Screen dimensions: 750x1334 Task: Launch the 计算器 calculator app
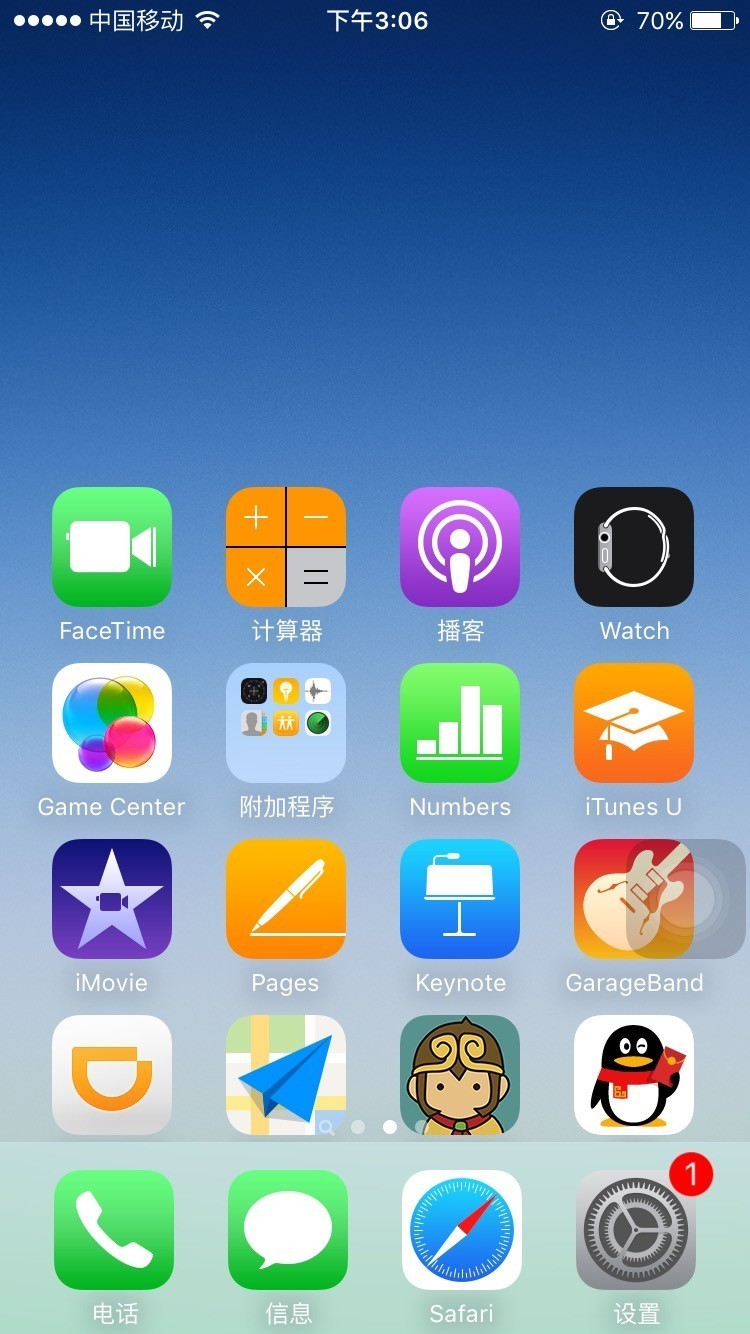[x=286, y=547]
